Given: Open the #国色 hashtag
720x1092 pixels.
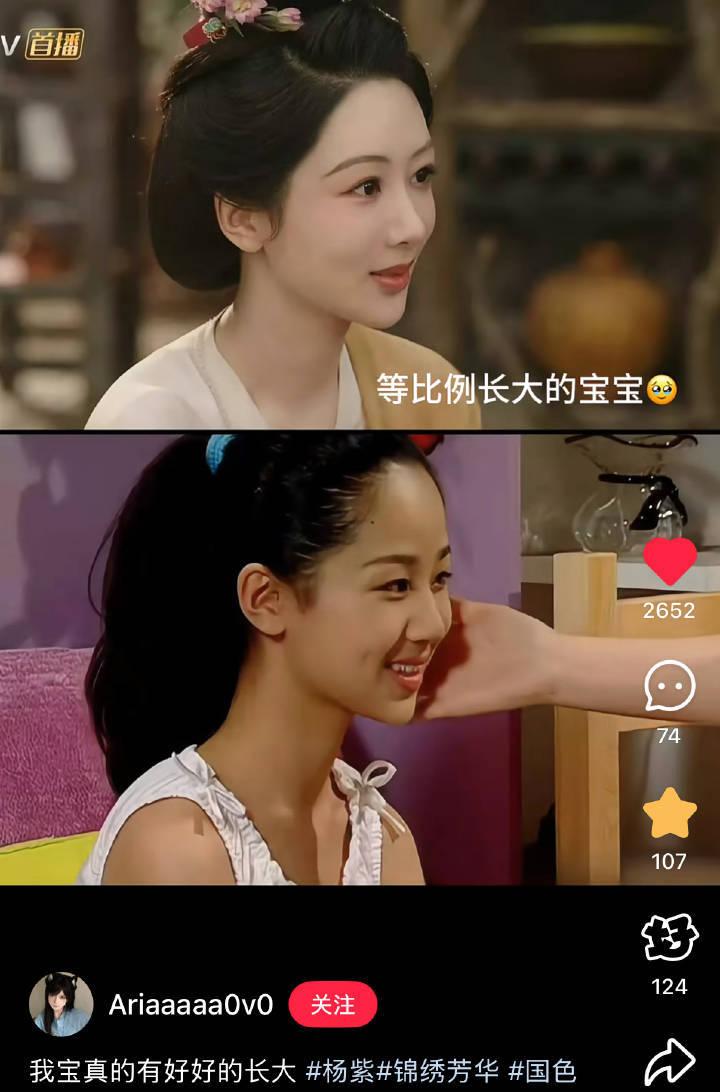Looking at the screenshot, I should [x=542, y=1071].
